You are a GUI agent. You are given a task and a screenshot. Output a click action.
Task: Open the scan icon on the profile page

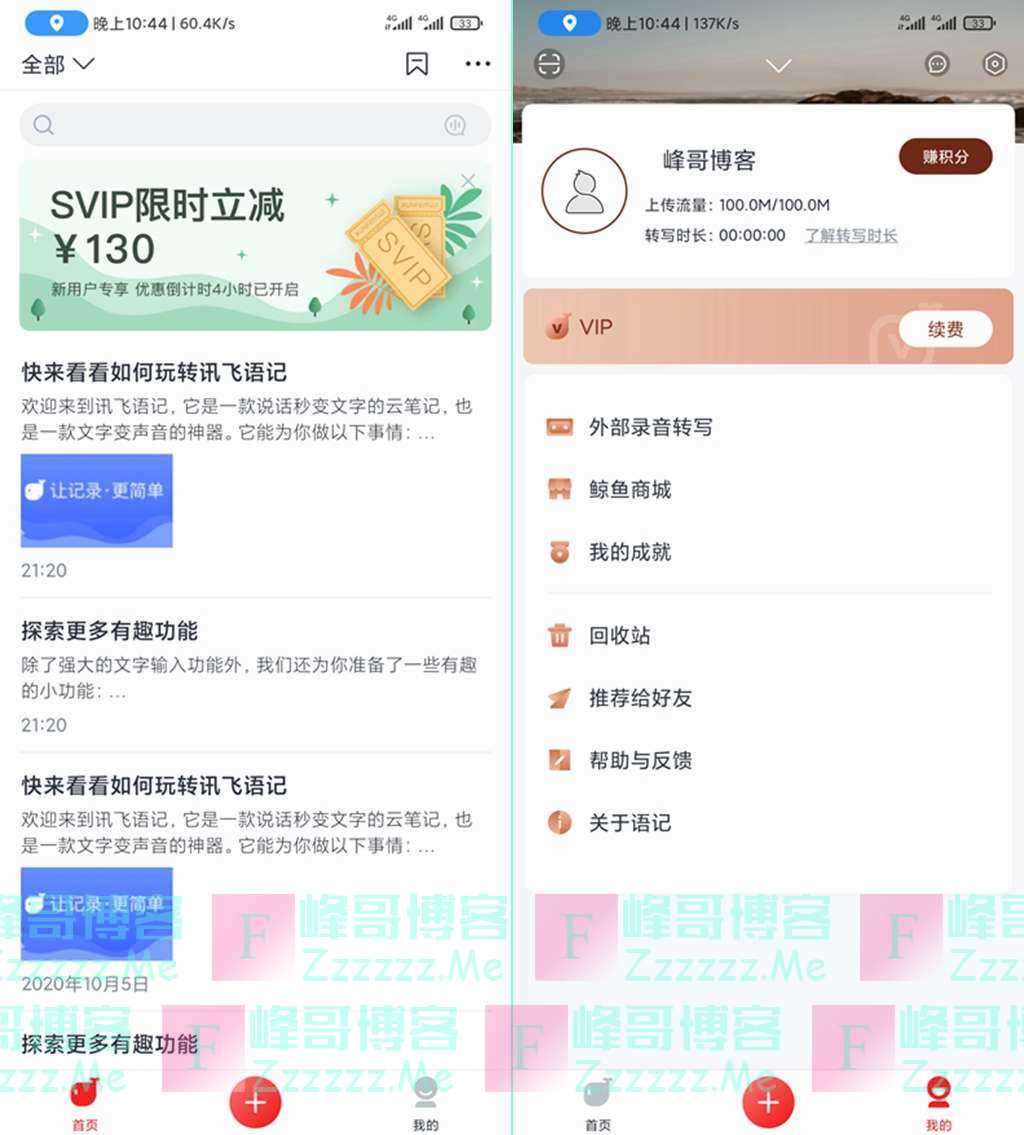[550, 64]
